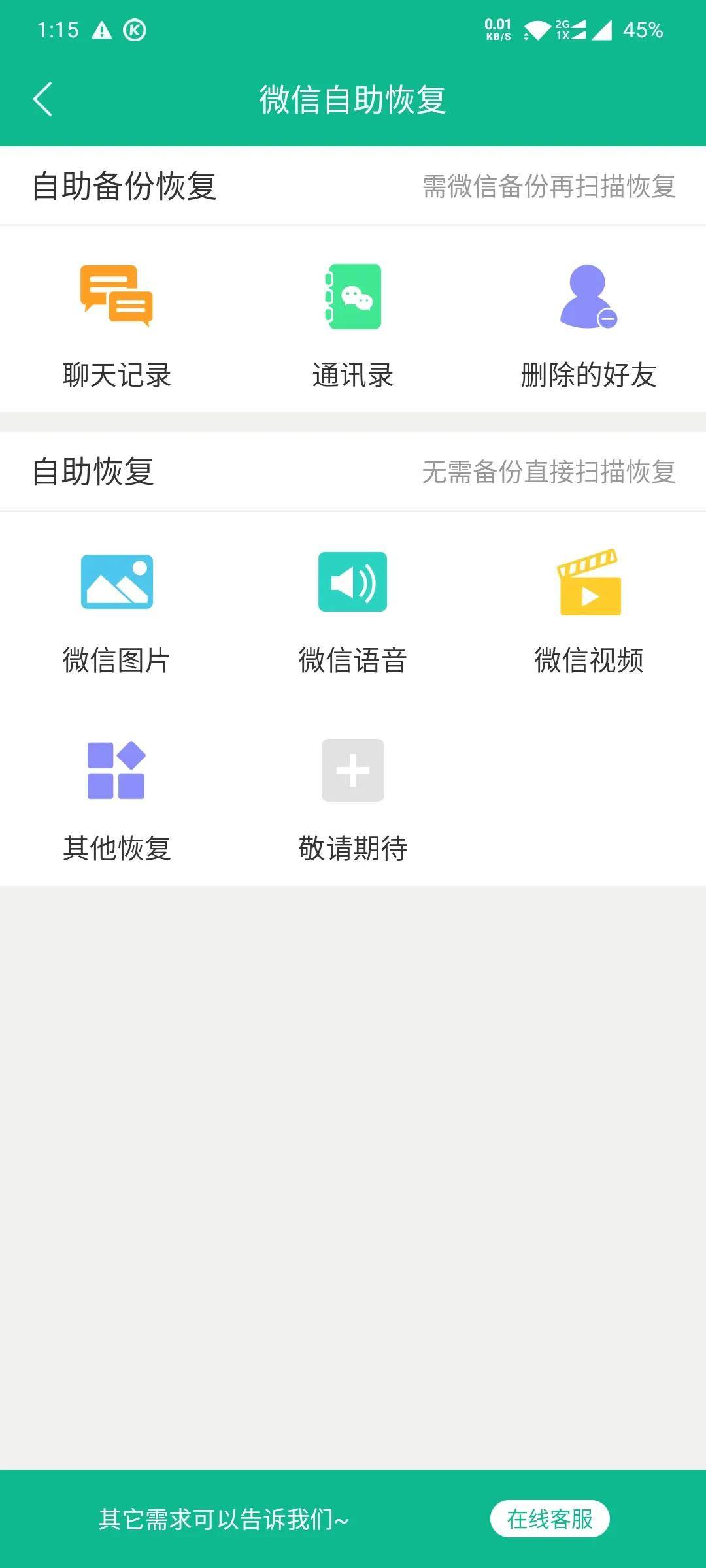Open the 在线客服 online support button
The width and height of the screenshot is (706, 1568).
click(551, 1518)
